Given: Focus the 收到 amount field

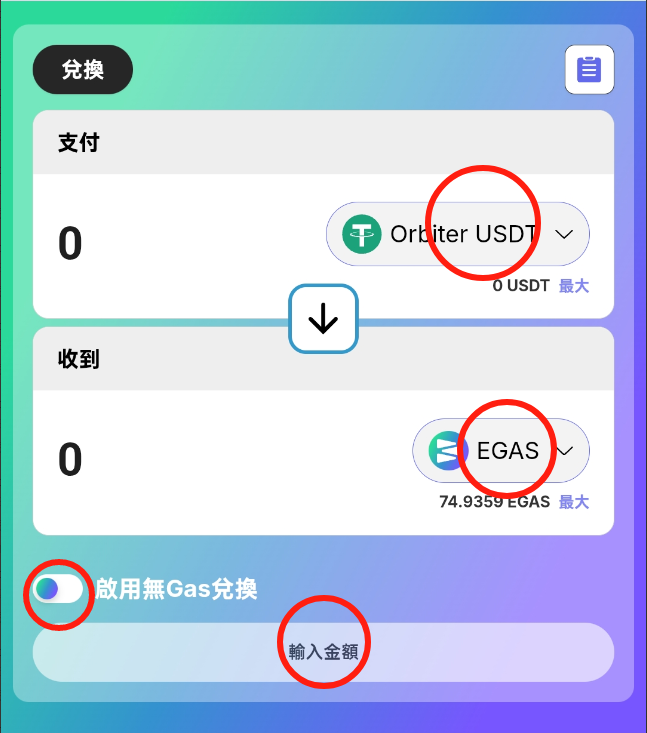Looking at the screenshot, I should (x=150, y=459).
